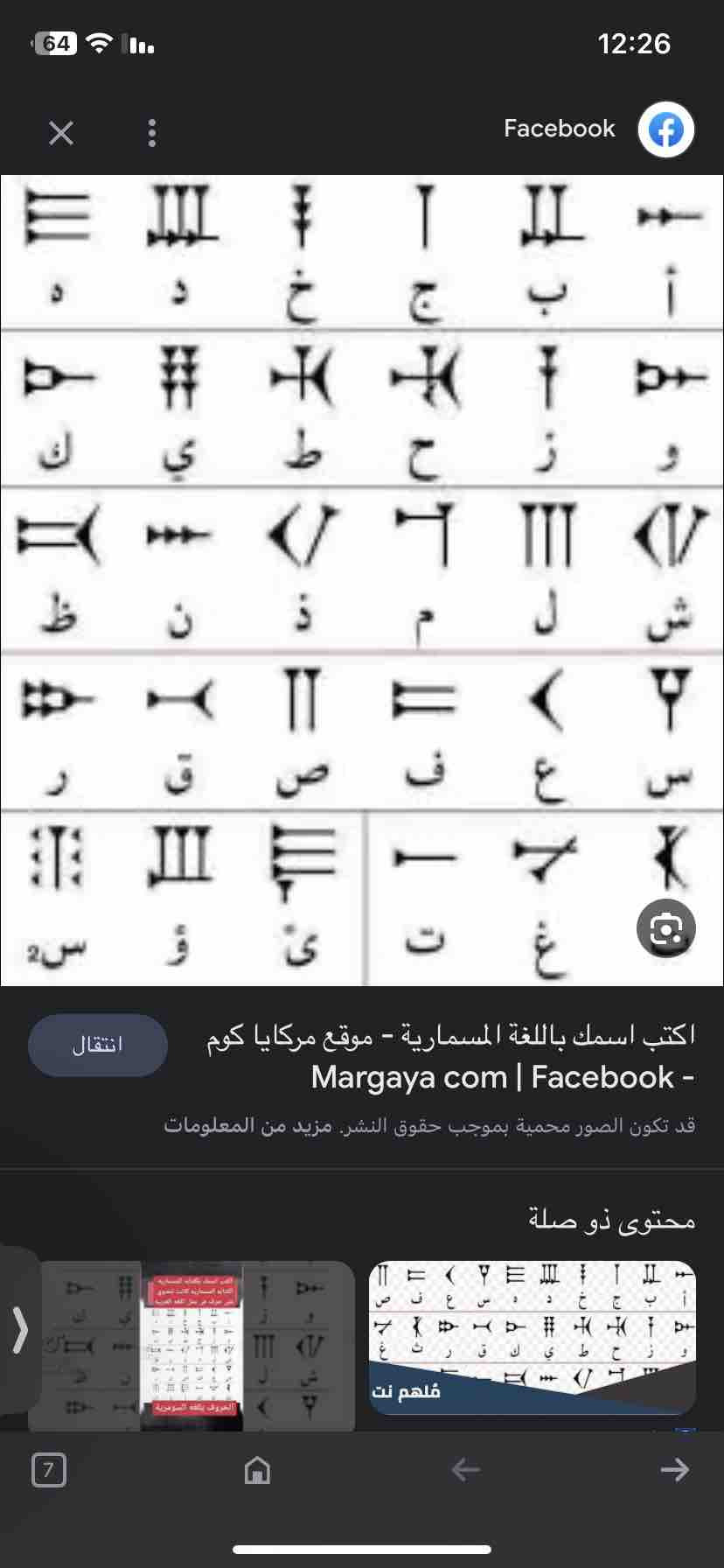The height and width of the screenshot is (1568, 724).
Task: Go to the browser home page
Action: click(257, 1470)
